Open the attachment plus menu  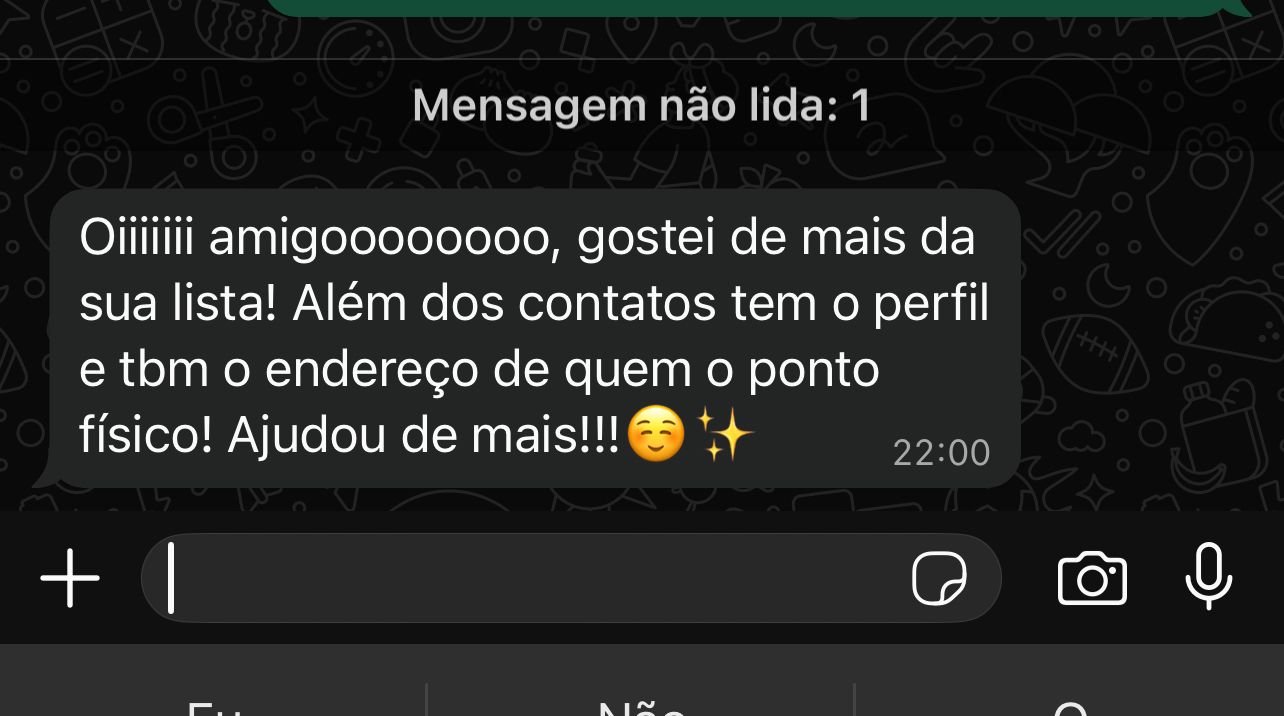pos(70,578)
